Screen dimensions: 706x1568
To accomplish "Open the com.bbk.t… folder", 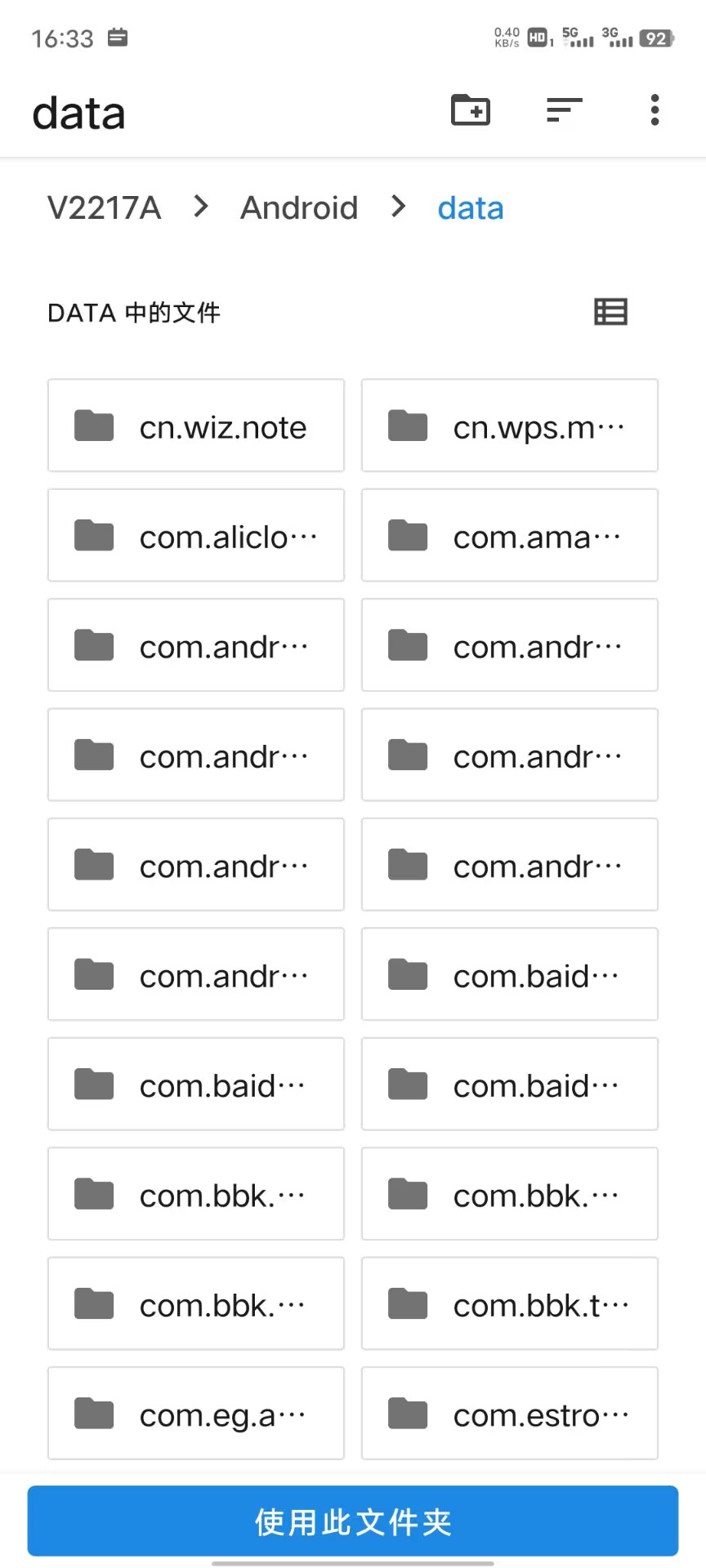I will 510,1303.
